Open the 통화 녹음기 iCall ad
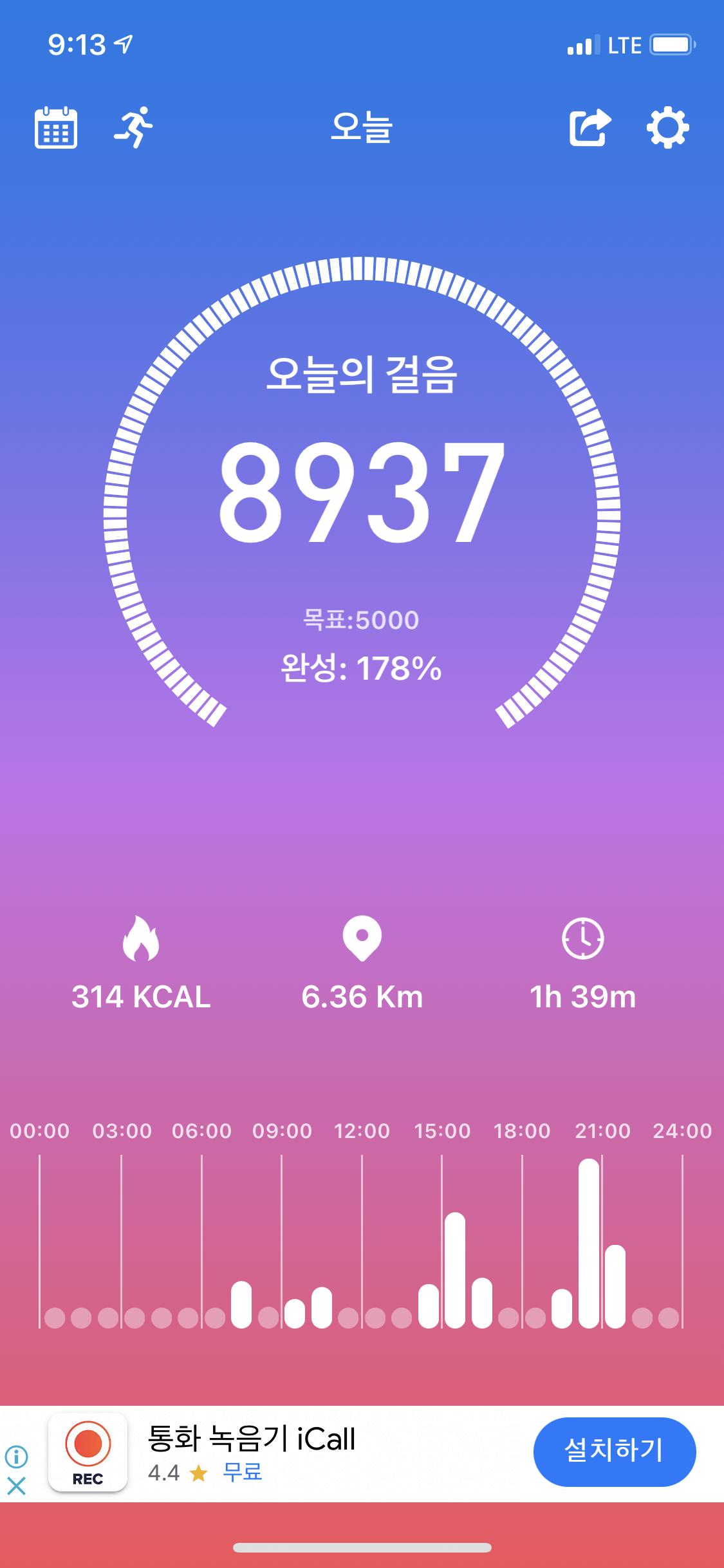 point(251,1439)
